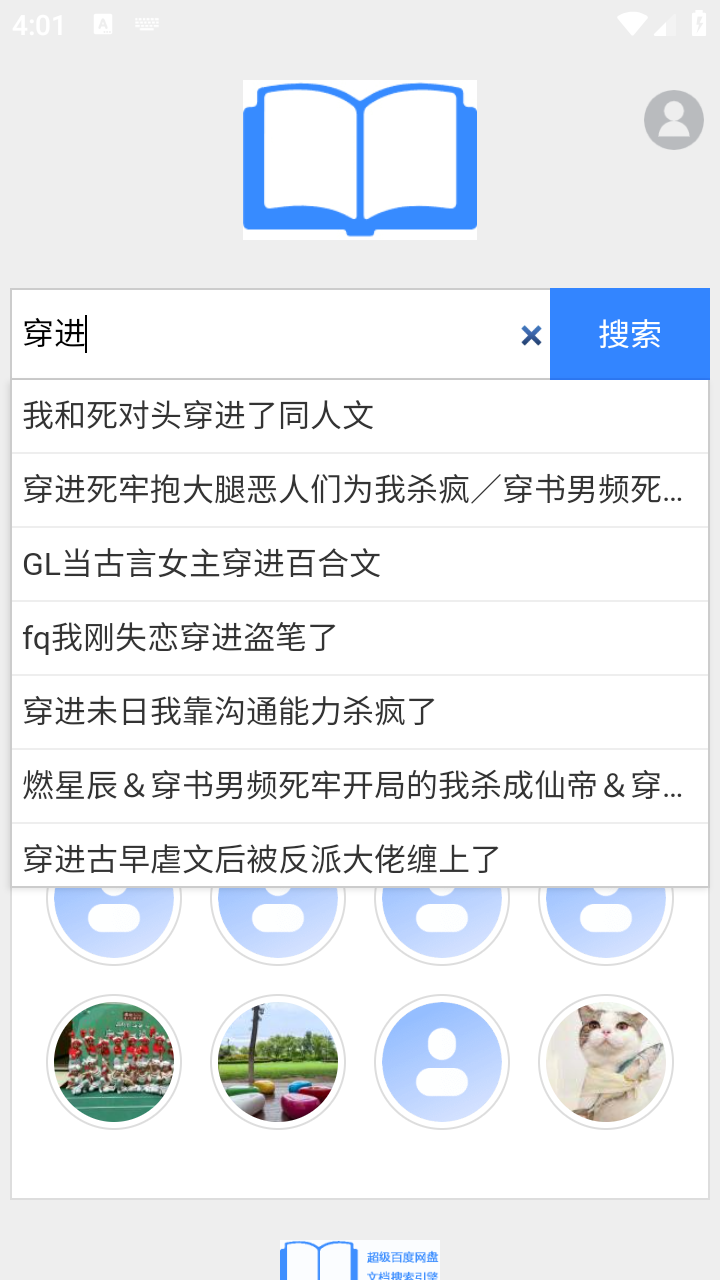720x1280 pixels.
Task: Open suggestion 穿进死牢抱大腿恶人们为我杀疯
Action: click(350, 490)
